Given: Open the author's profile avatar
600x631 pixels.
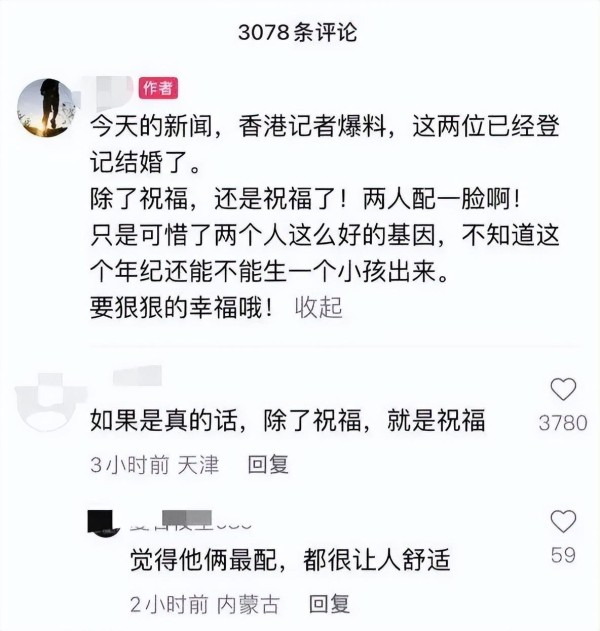Looking at the screenshot, I should 47,107.
